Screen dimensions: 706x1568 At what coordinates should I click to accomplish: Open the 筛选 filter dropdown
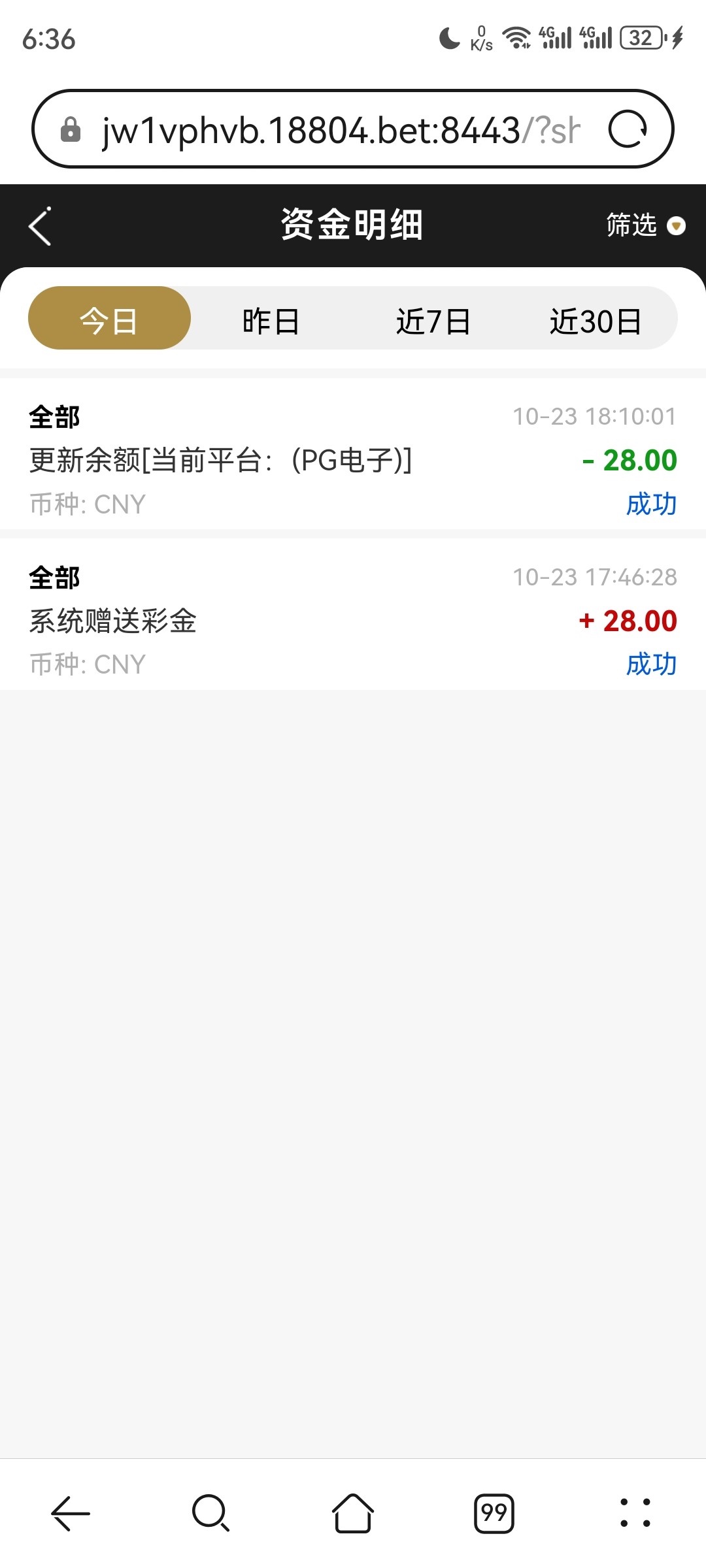click(631, 225)
